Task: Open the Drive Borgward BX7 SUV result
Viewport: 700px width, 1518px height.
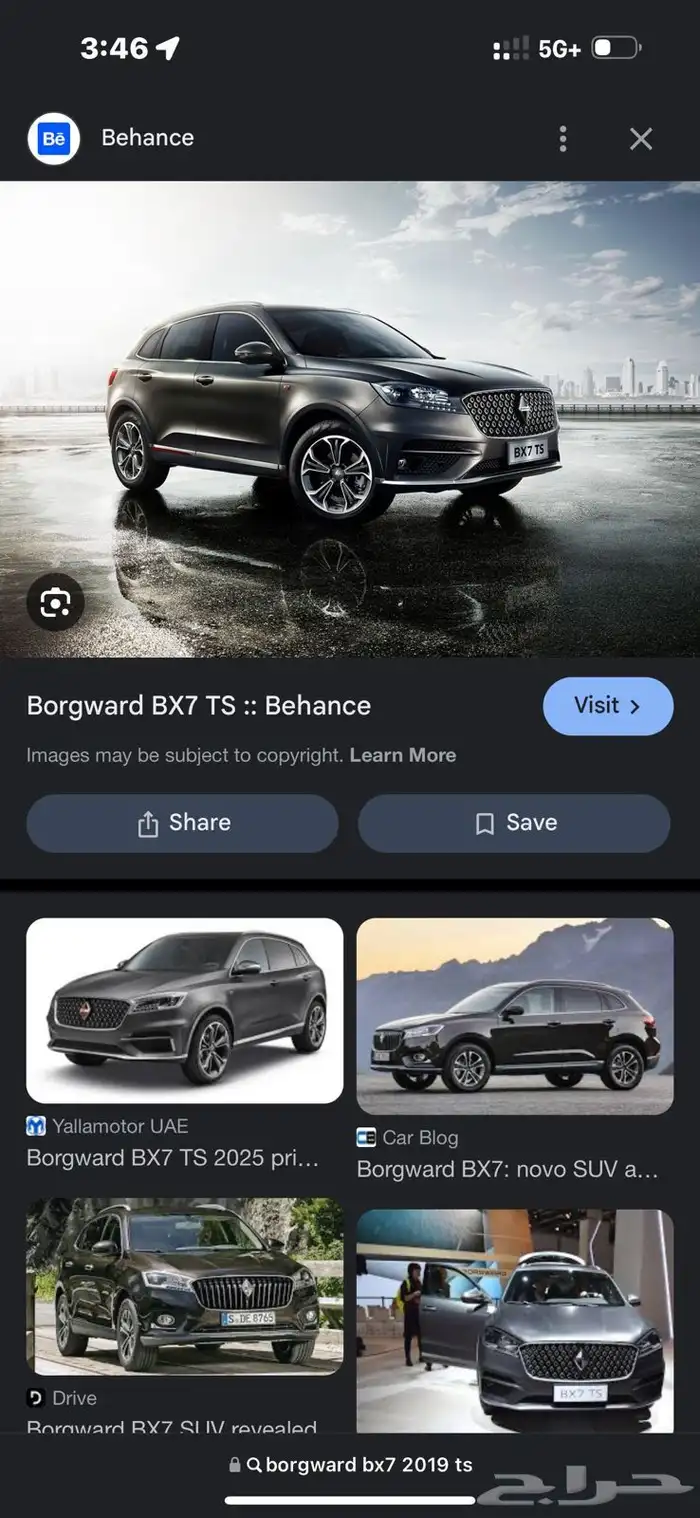Action: coord(184,1286)
